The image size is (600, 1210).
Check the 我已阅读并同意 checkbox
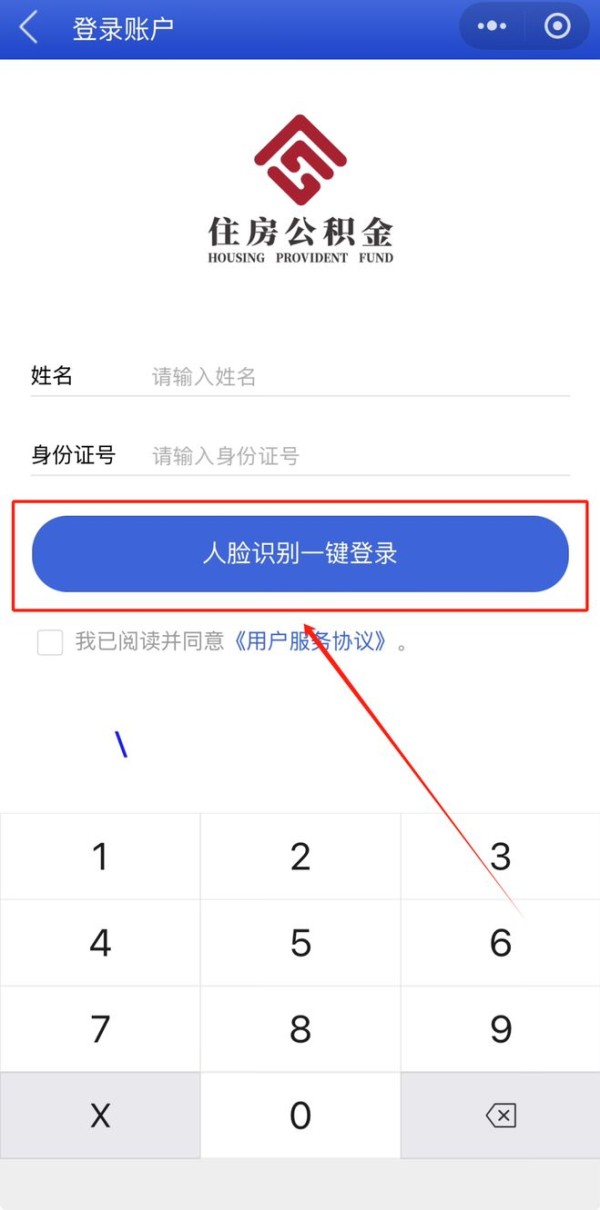pos(50,642)
